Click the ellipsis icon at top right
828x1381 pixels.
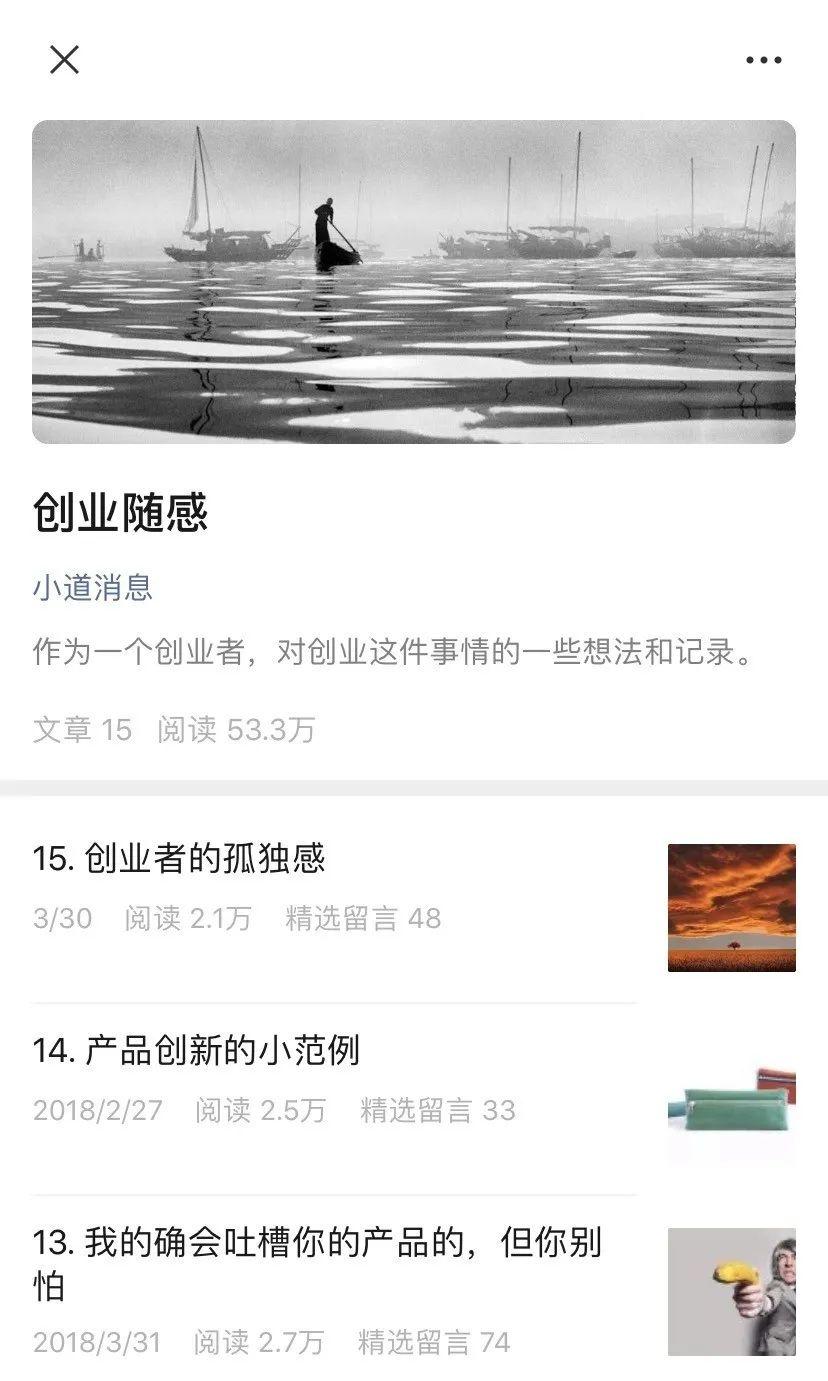pyautogui.click(x=763, y=60)
